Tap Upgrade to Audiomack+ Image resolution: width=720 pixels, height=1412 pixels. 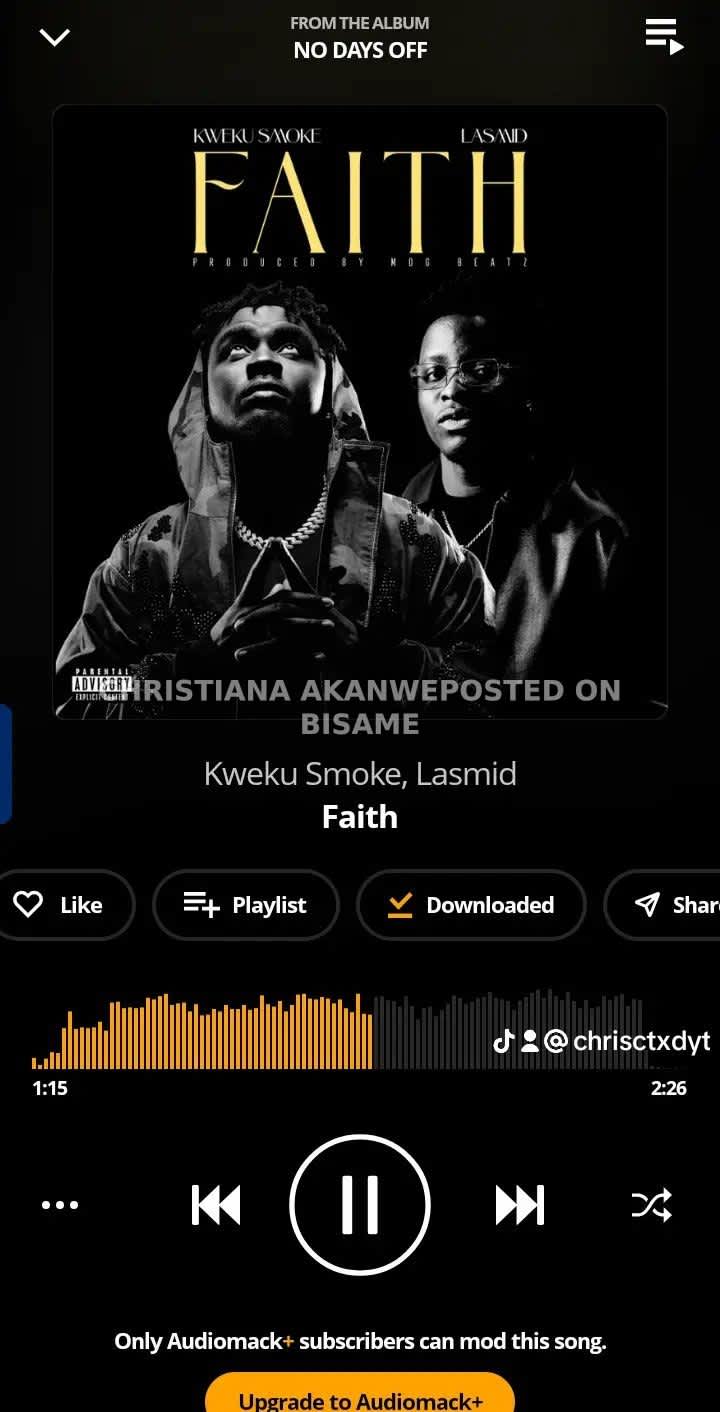[360, 1394]
